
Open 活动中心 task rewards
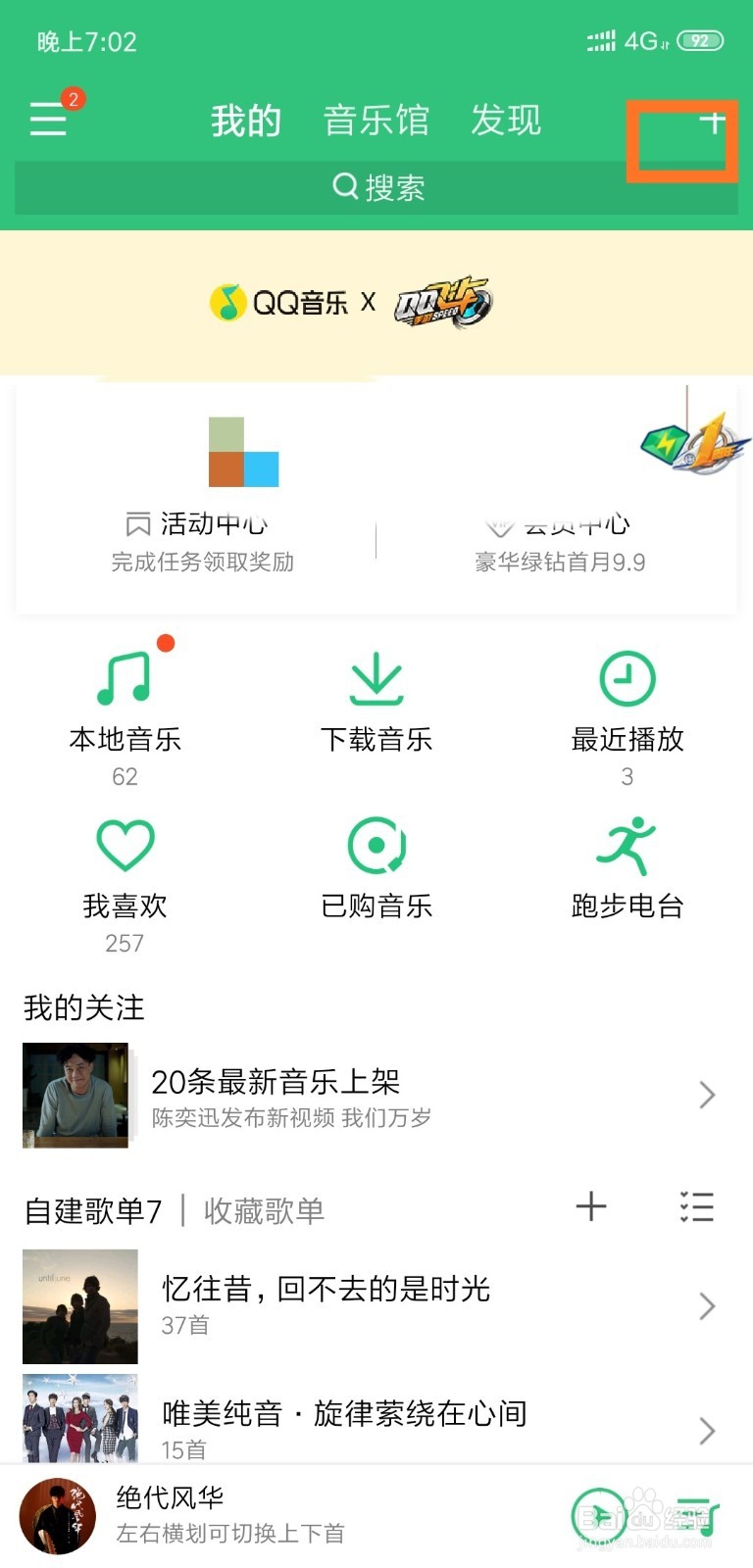pyautogui.click(x=203, y=541)
